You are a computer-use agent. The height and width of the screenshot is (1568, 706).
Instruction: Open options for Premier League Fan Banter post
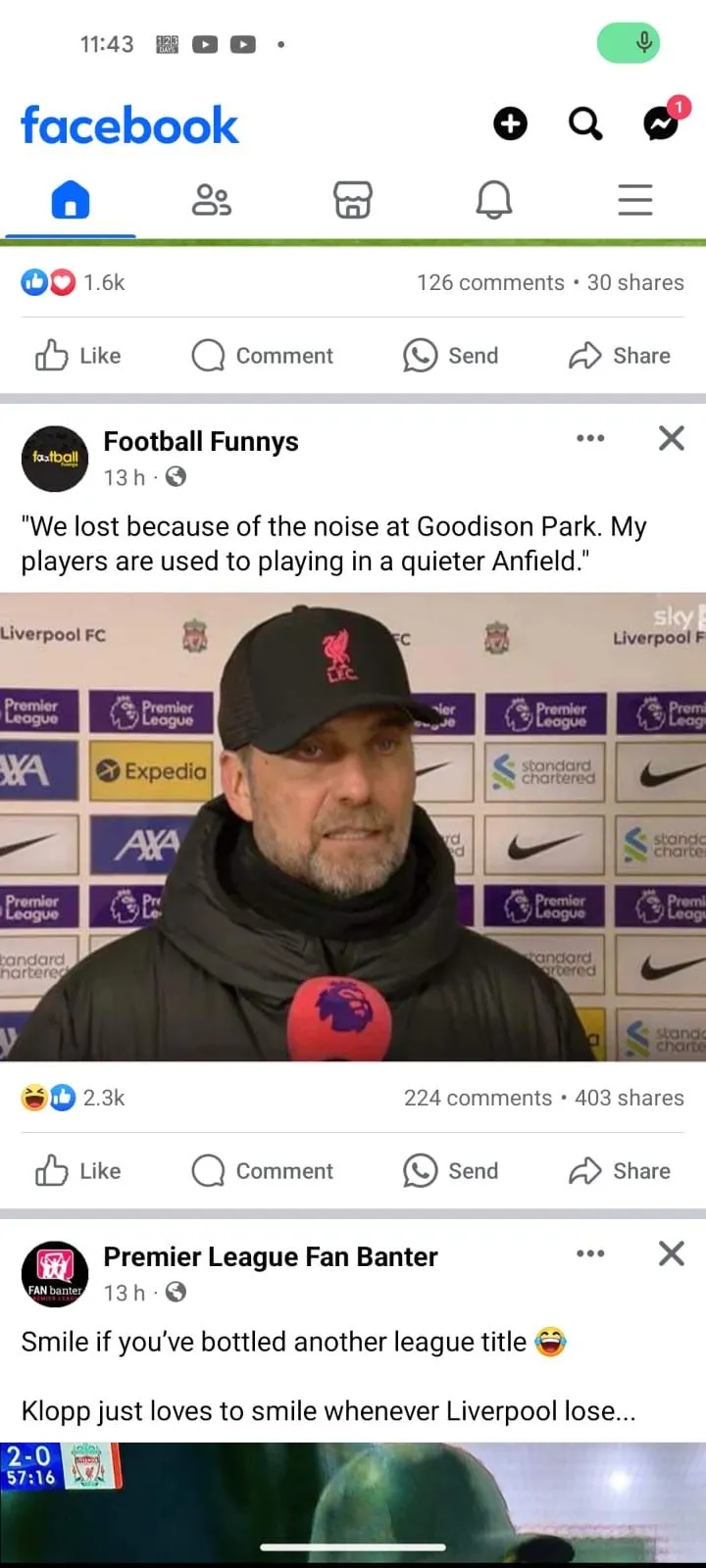(x=590, y=1253)
